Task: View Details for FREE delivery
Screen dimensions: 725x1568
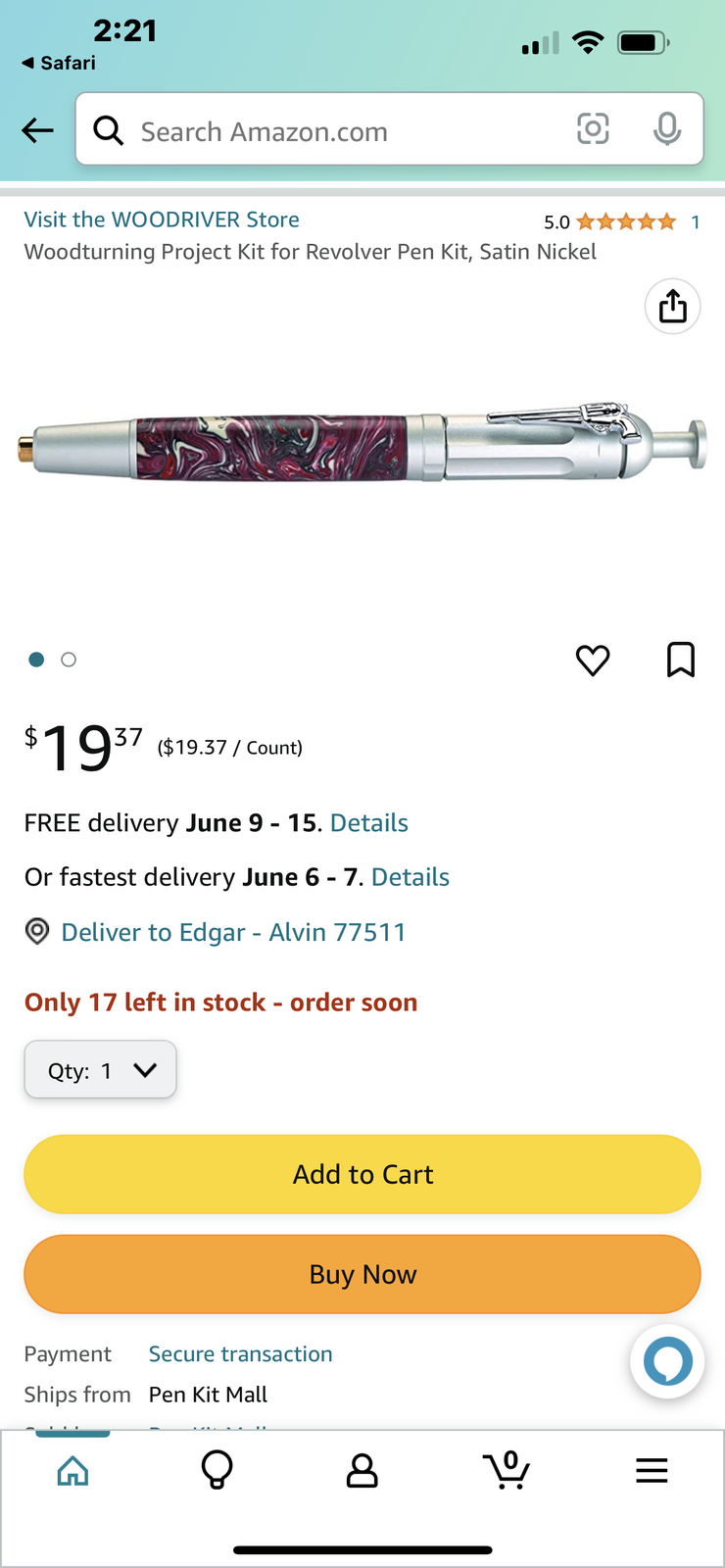Action: point(369,823)
